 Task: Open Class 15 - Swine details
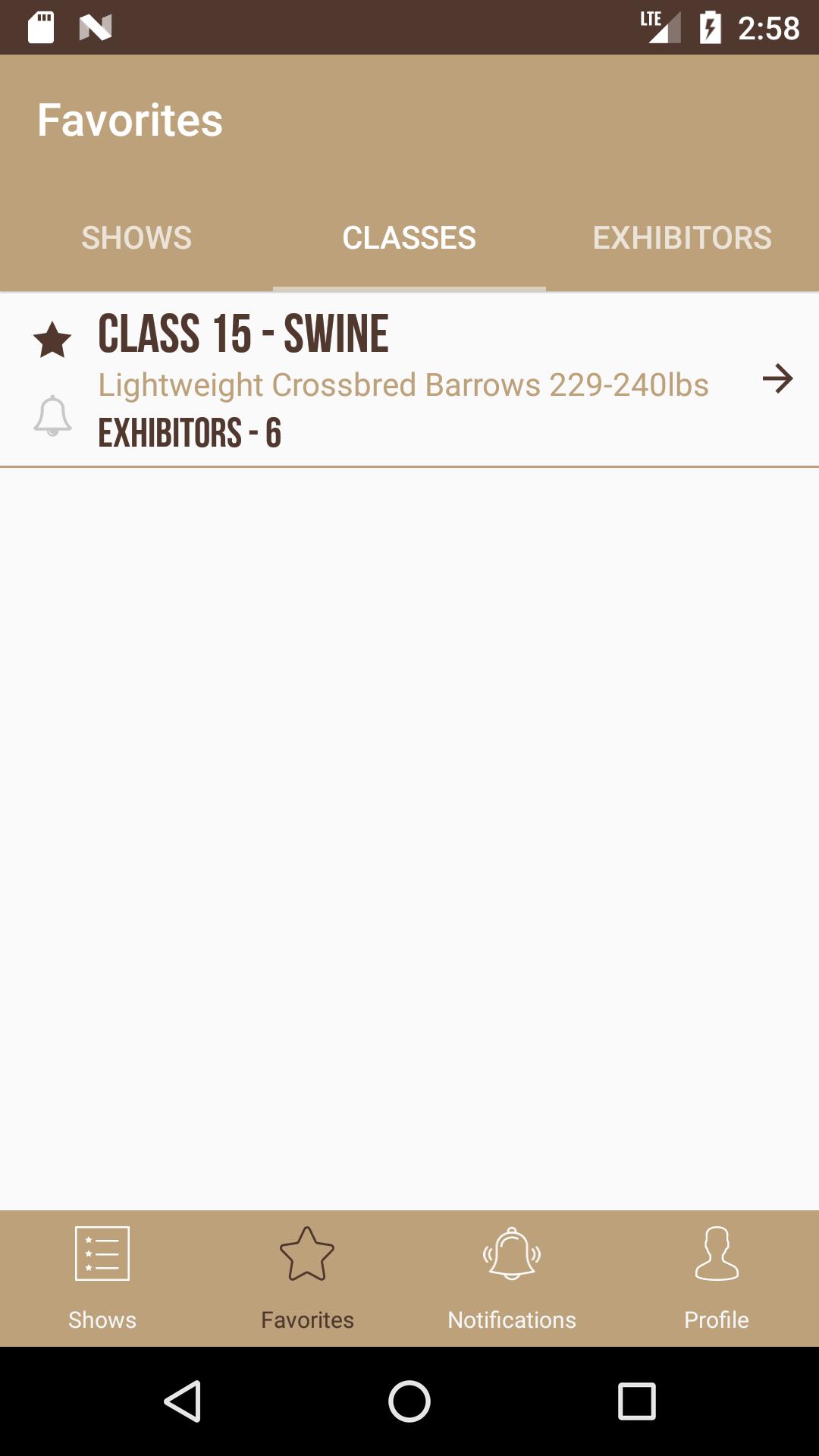[x=402, y=379]
